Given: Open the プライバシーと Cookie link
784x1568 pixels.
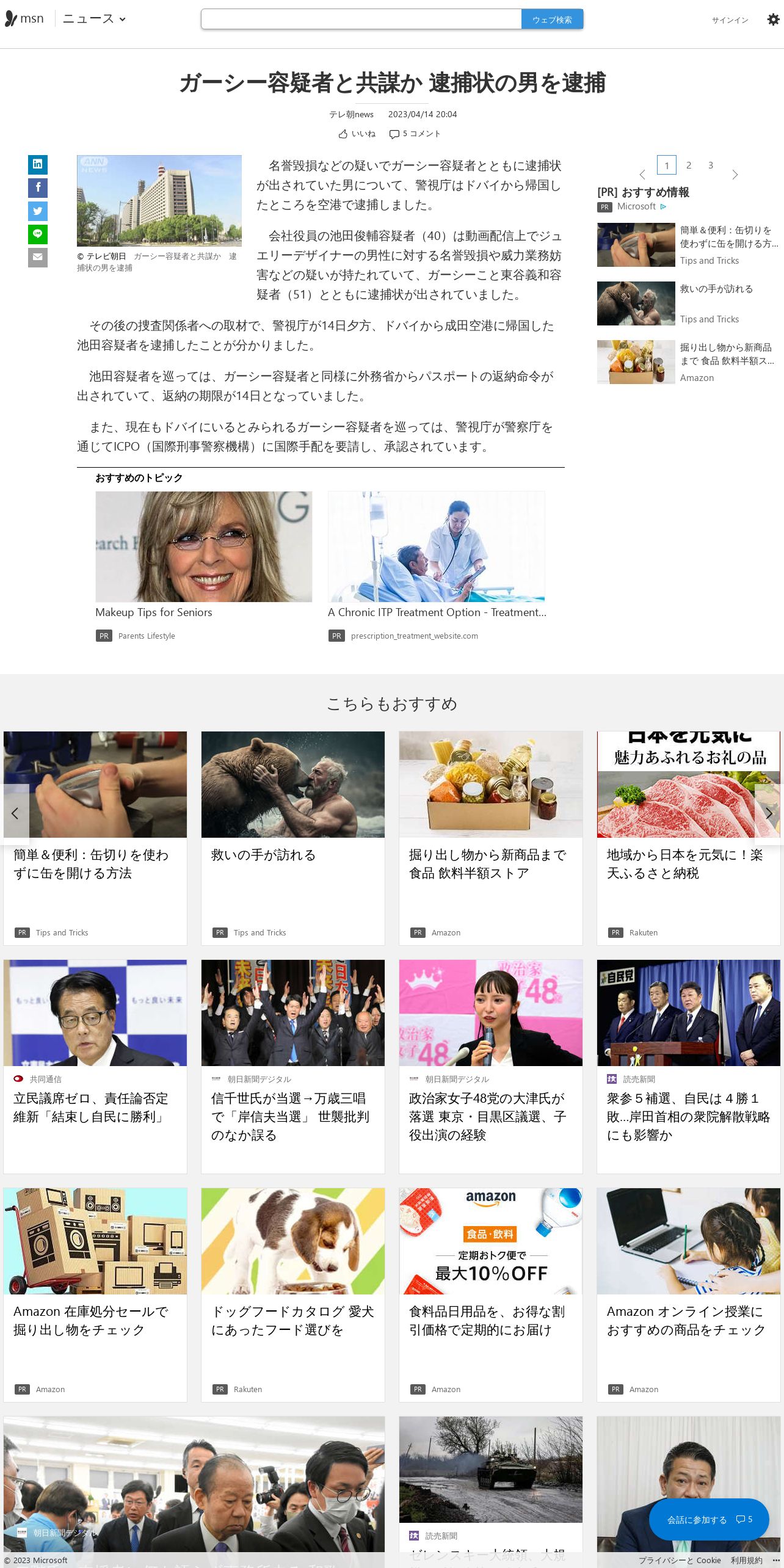Looking at the screenshot, I should point(680,1560).
